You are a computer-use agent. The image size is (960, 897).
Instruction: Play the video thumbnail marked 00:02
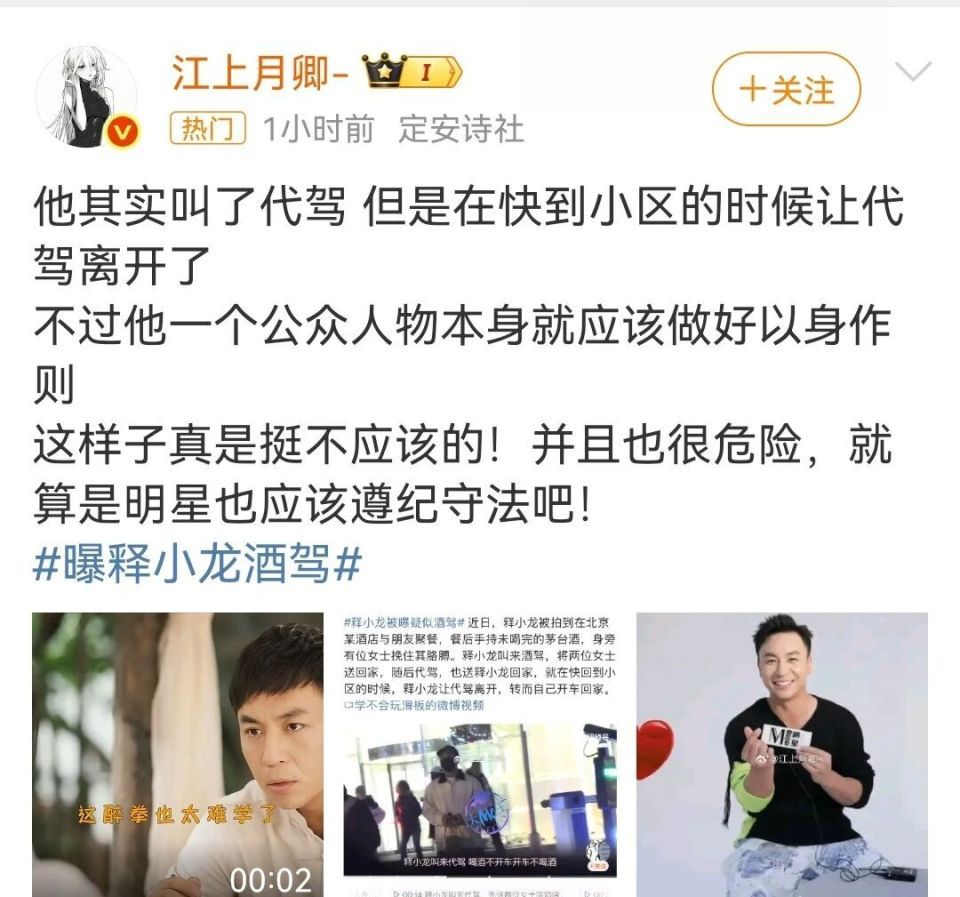178,754
